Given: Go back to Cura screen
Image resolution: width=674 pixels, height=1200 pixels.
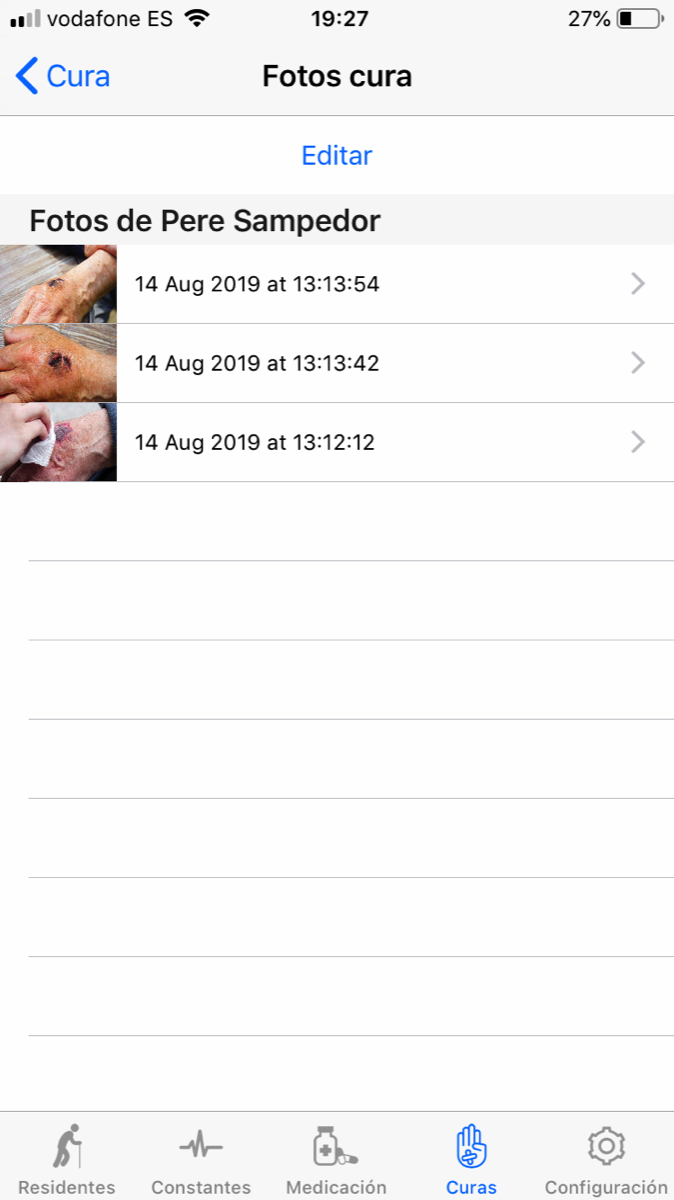Looking at the screenshot, I should point(63,76).
